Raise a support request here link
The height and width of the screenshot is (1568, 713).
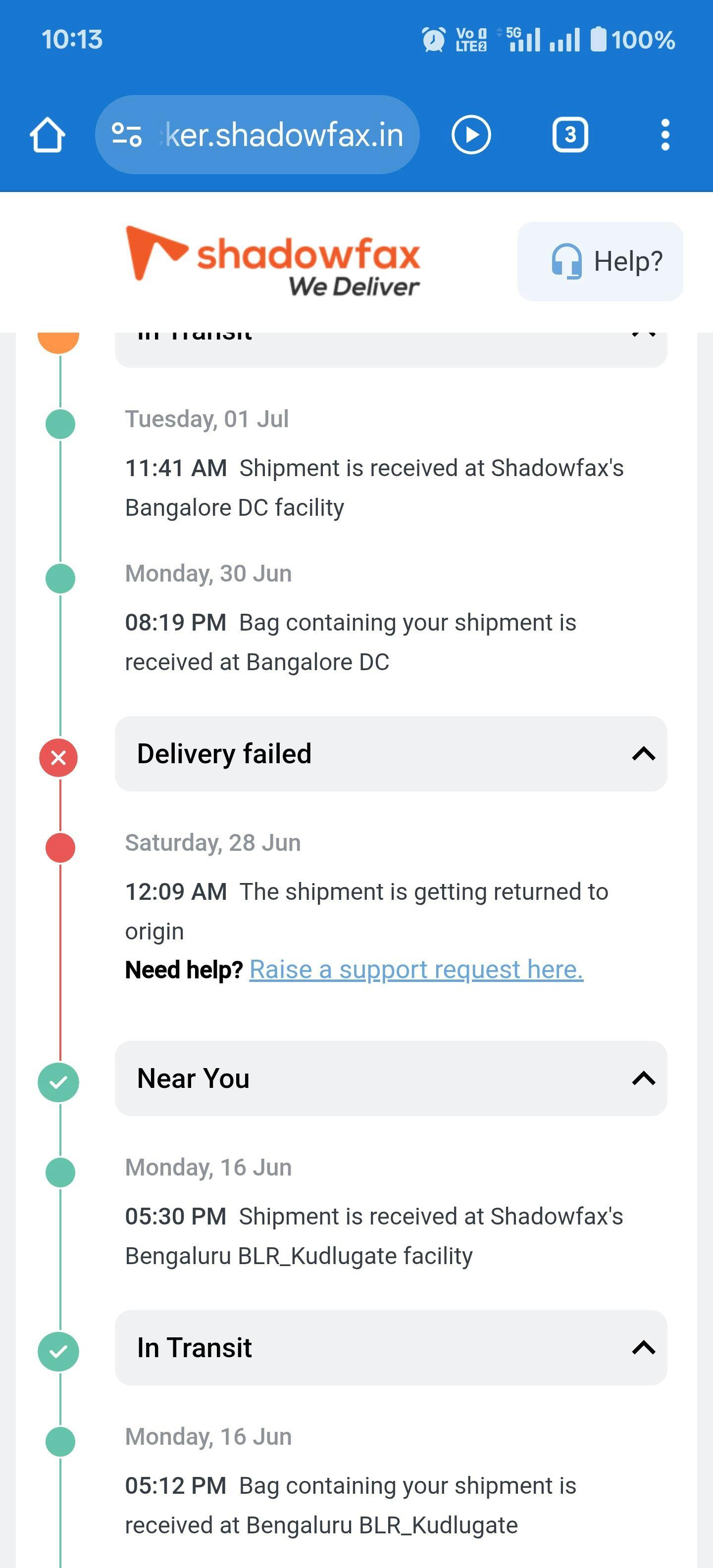416,969
